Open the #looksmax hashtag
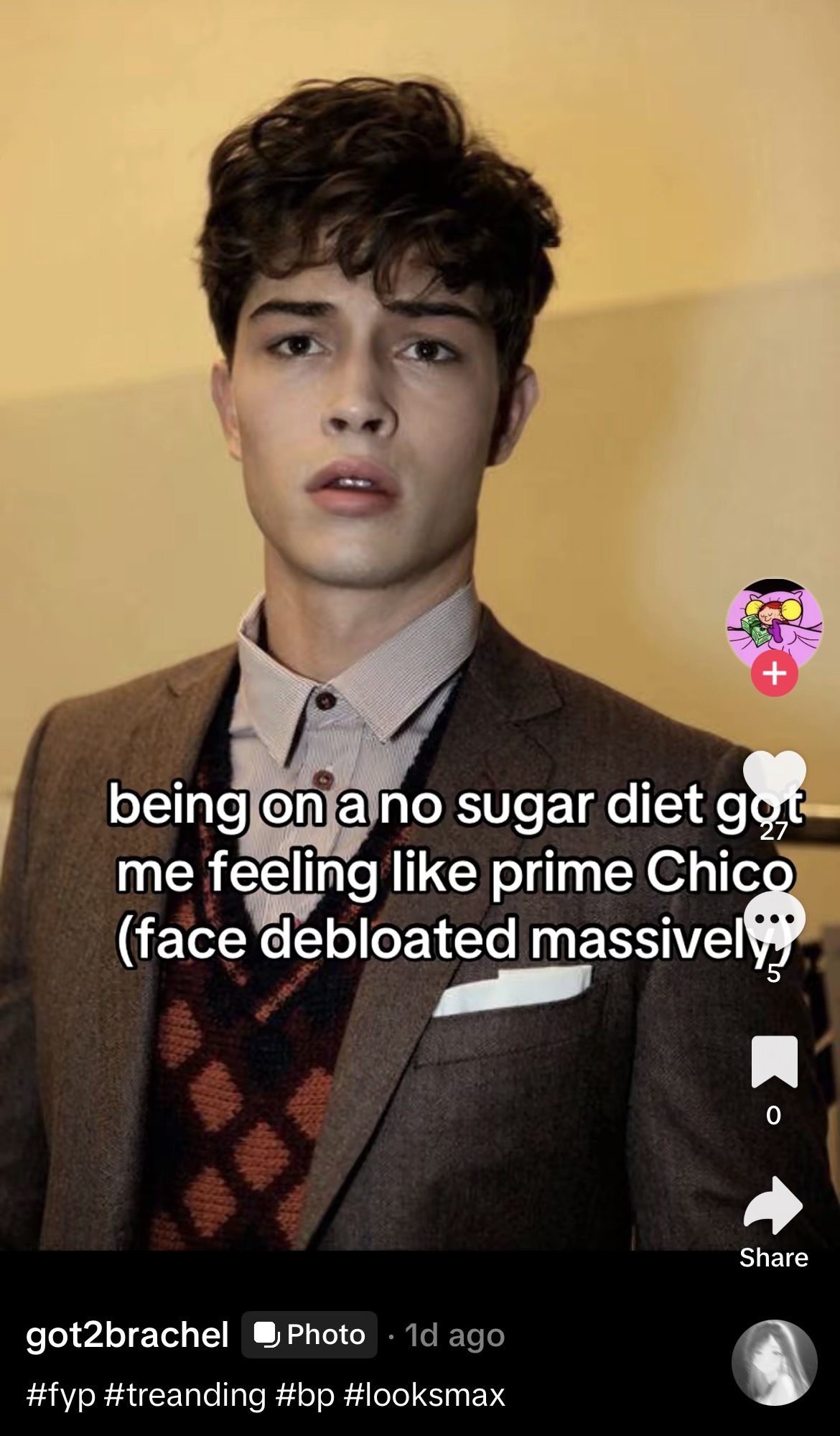840x1436 pixels. point(424,1395)
